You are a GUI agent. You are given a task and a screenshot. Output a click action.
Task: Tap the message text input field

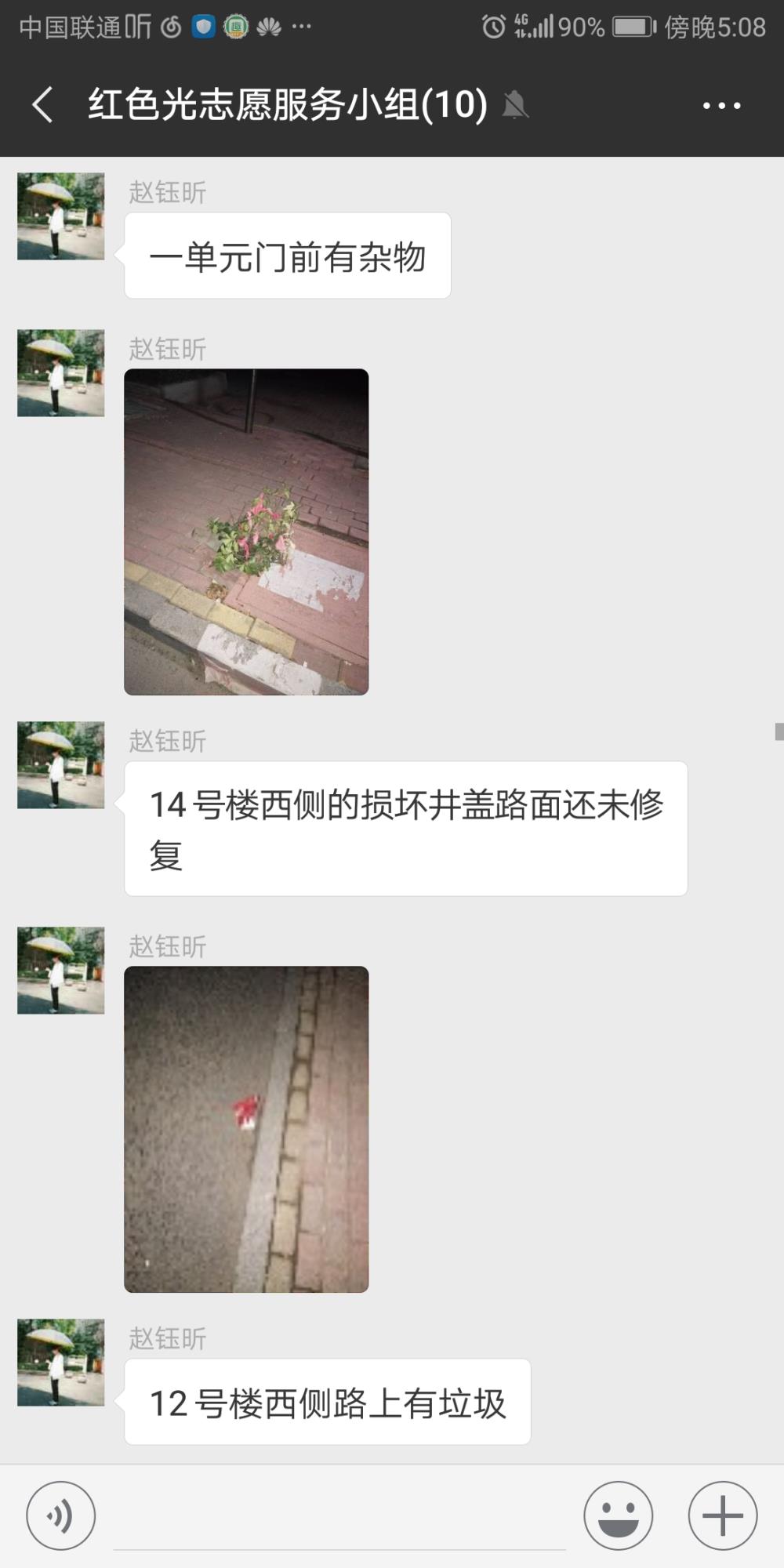(x=339, y=1517)
